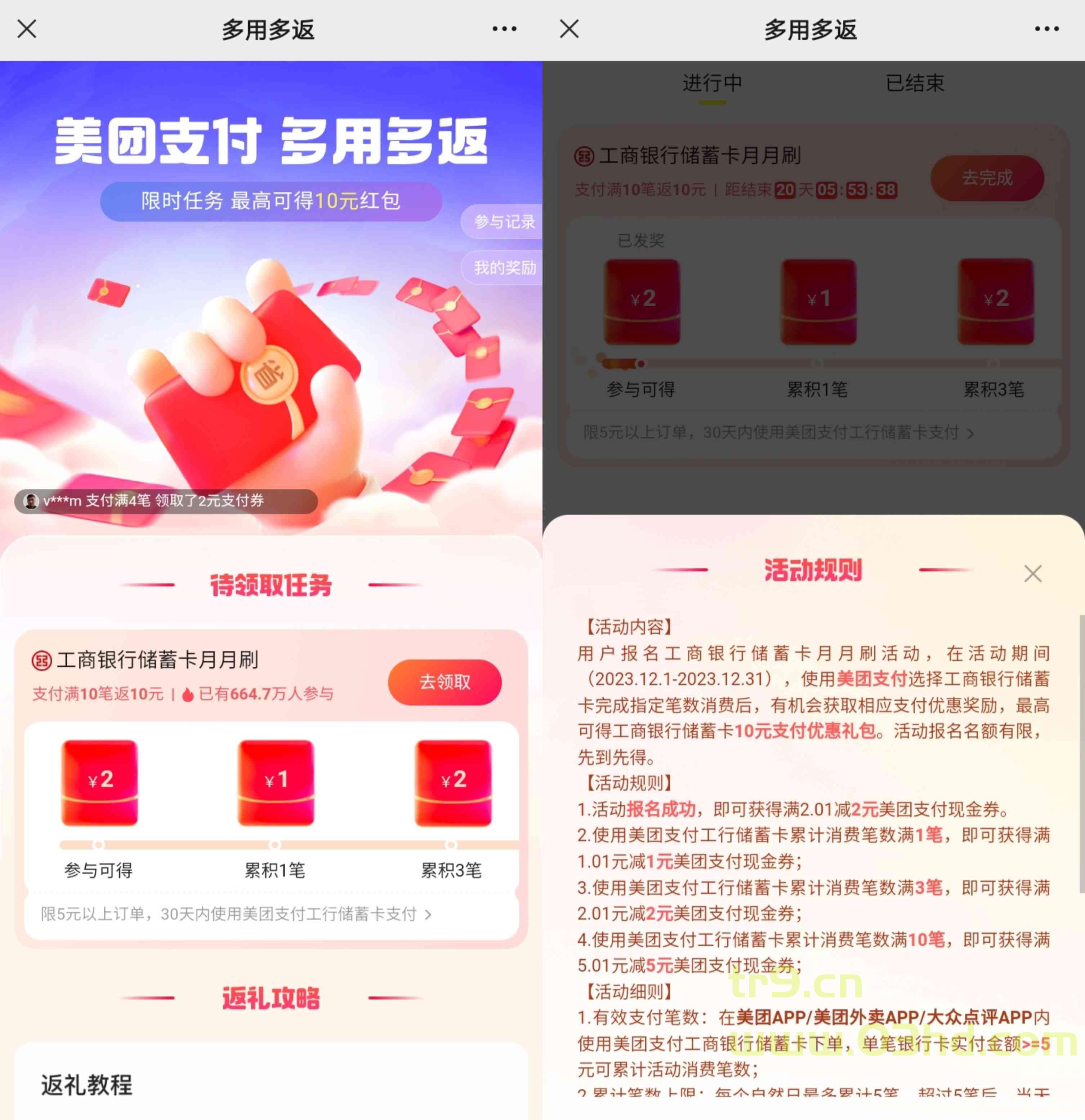Viewport: 1085px width, 1120px height.
Task: Close the 活动规则 rules dialog
Action: click(1032, 573)
